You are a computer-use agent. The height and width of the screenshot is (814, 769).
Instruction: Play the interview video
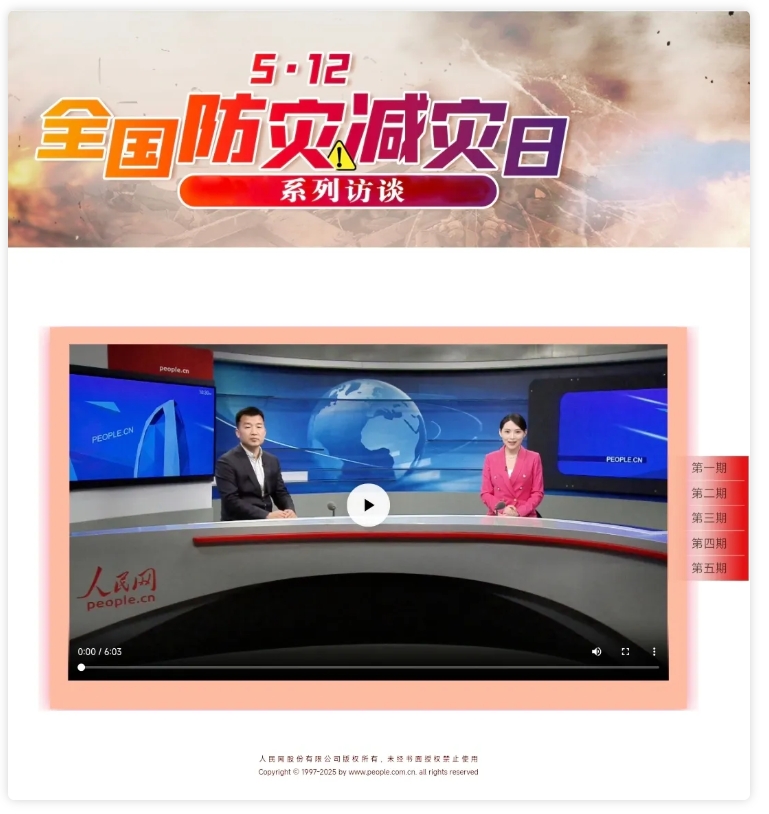[x=368, y=505]
